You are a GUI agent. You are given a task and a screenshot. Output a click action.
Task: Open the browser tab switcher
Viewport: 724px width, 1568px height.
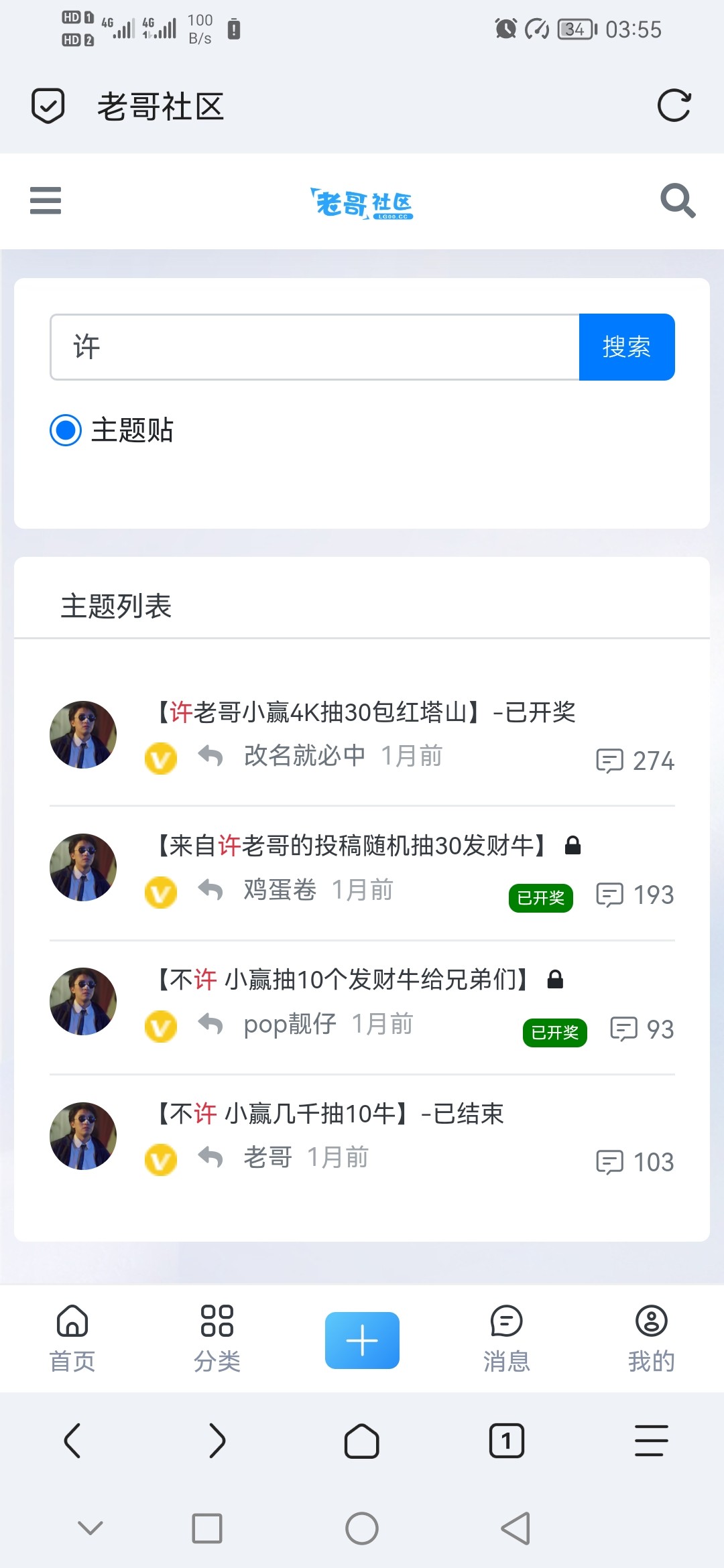click(507, 1441)
